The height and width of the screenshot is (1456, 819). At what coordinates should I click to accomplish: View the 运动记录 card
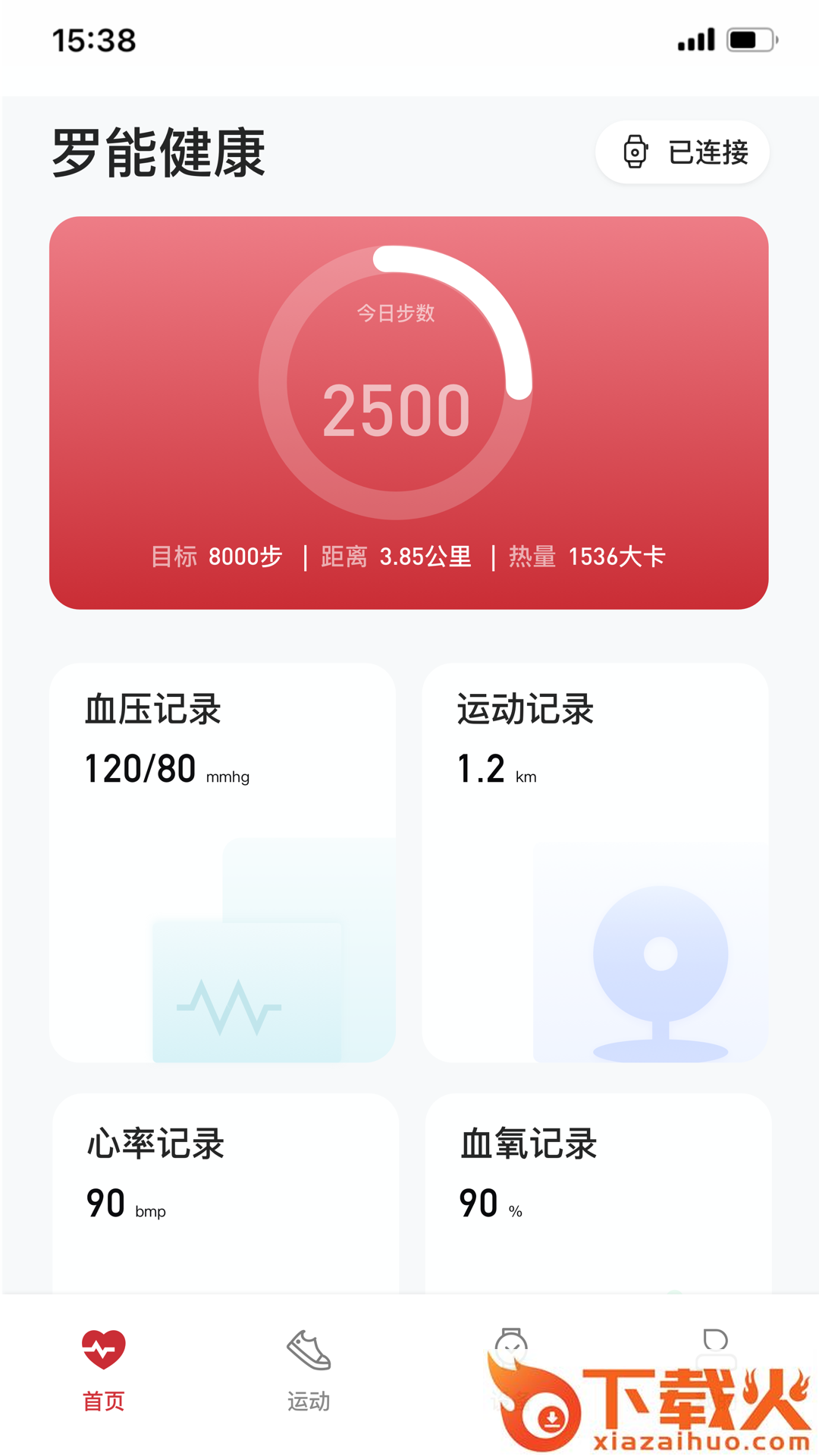[595, 862]
